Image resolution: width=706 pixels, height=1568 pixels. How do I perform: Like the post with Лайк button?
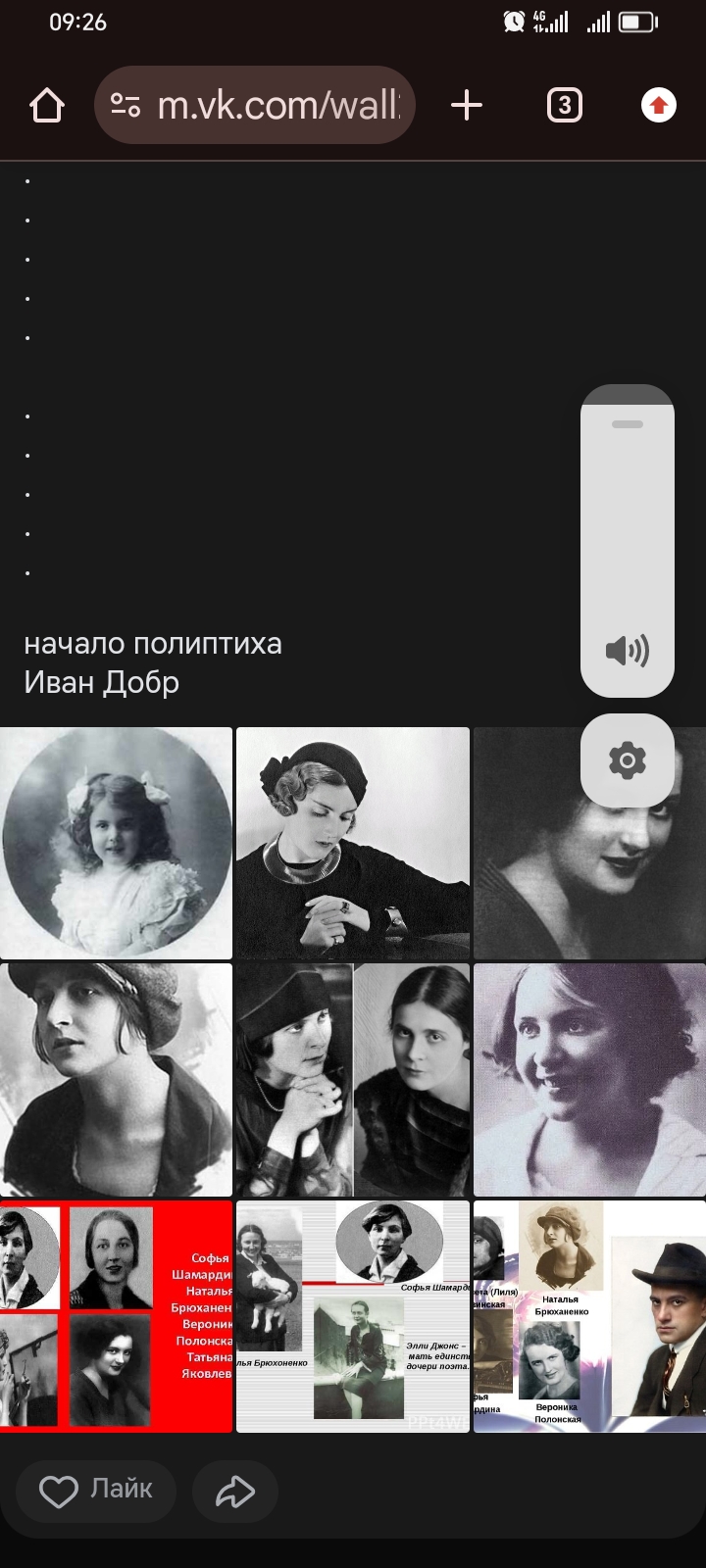click(96, 1491)
